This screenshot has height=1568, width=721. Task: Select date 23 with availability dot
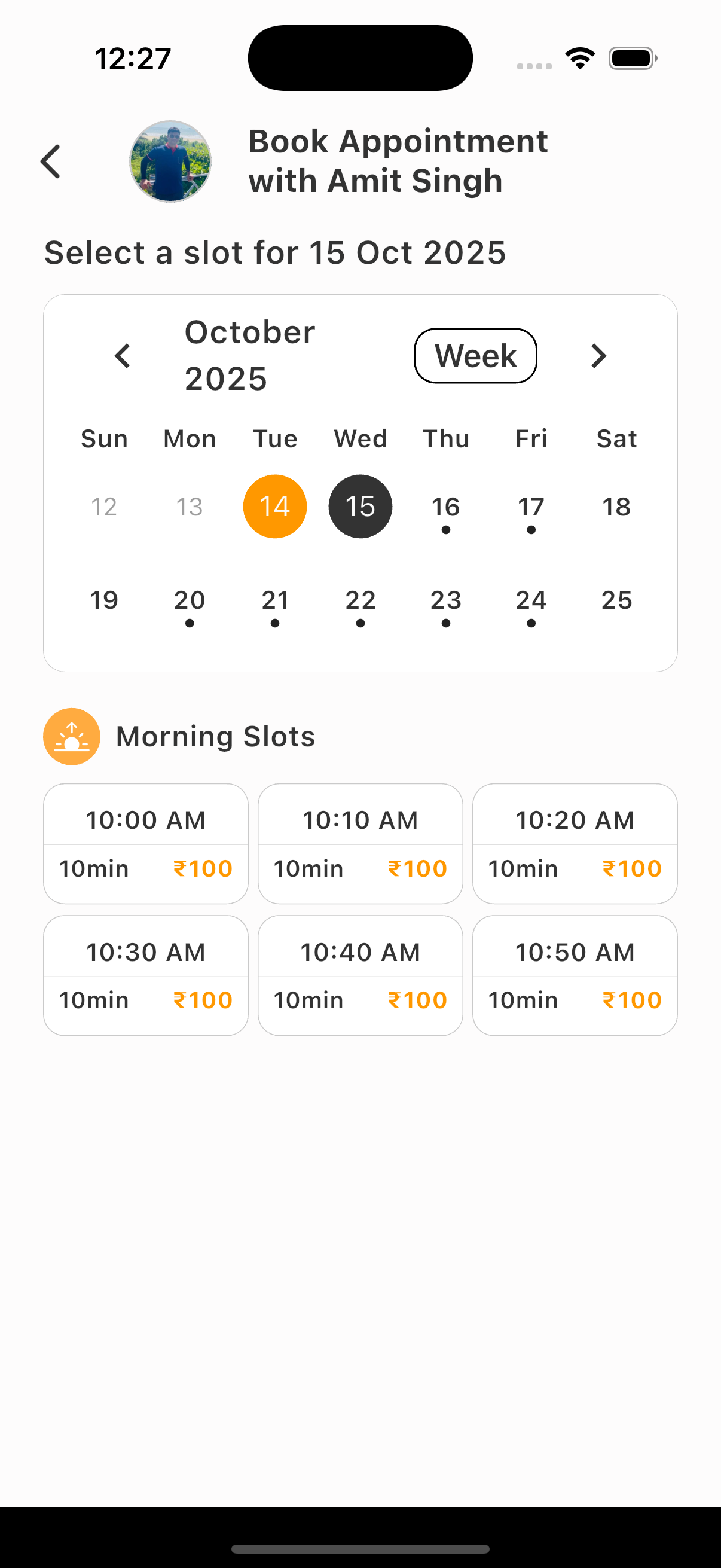[445, 600]
